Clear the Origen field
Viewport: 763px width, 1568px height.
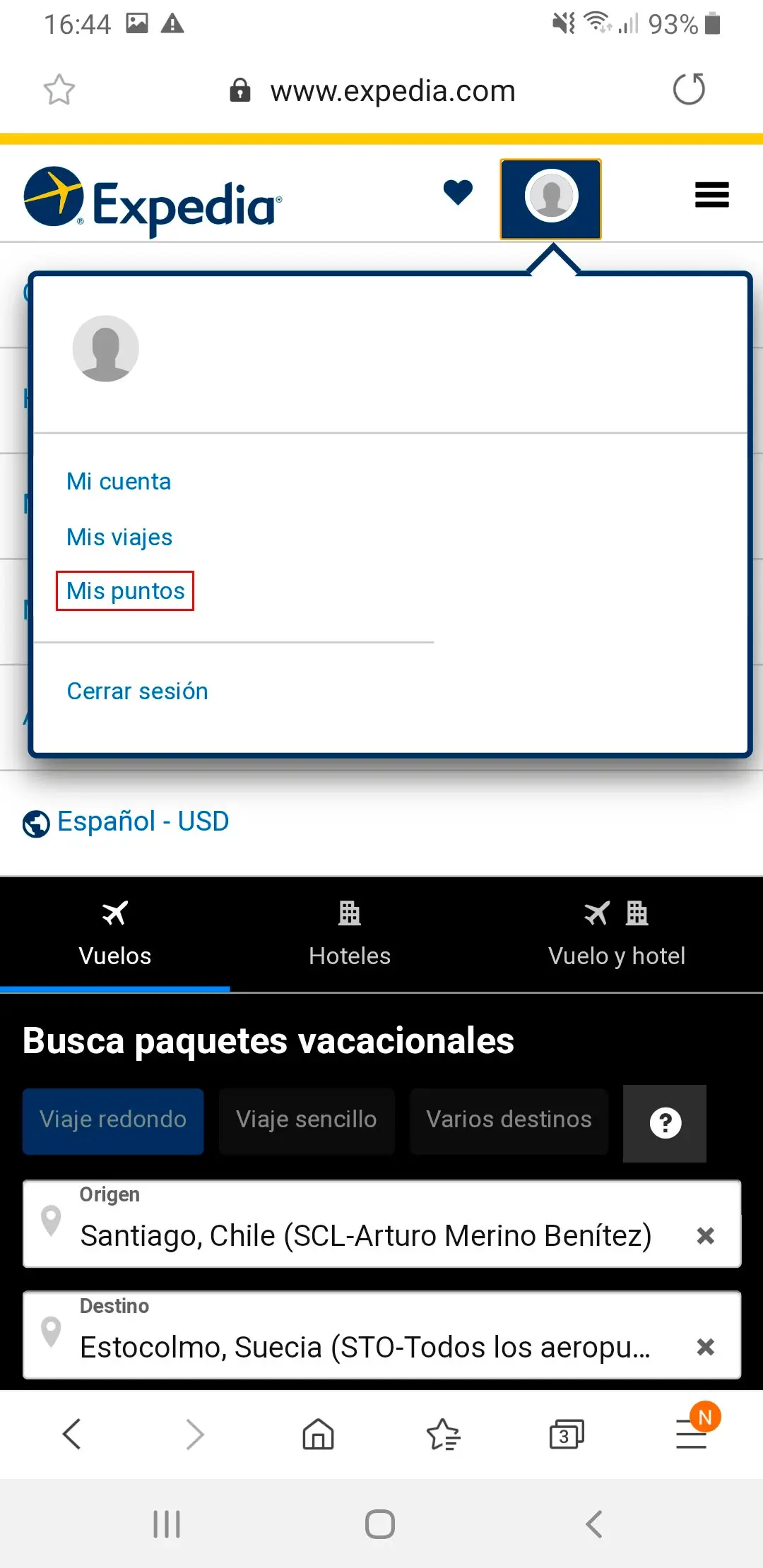click(x=705, y=1236)
